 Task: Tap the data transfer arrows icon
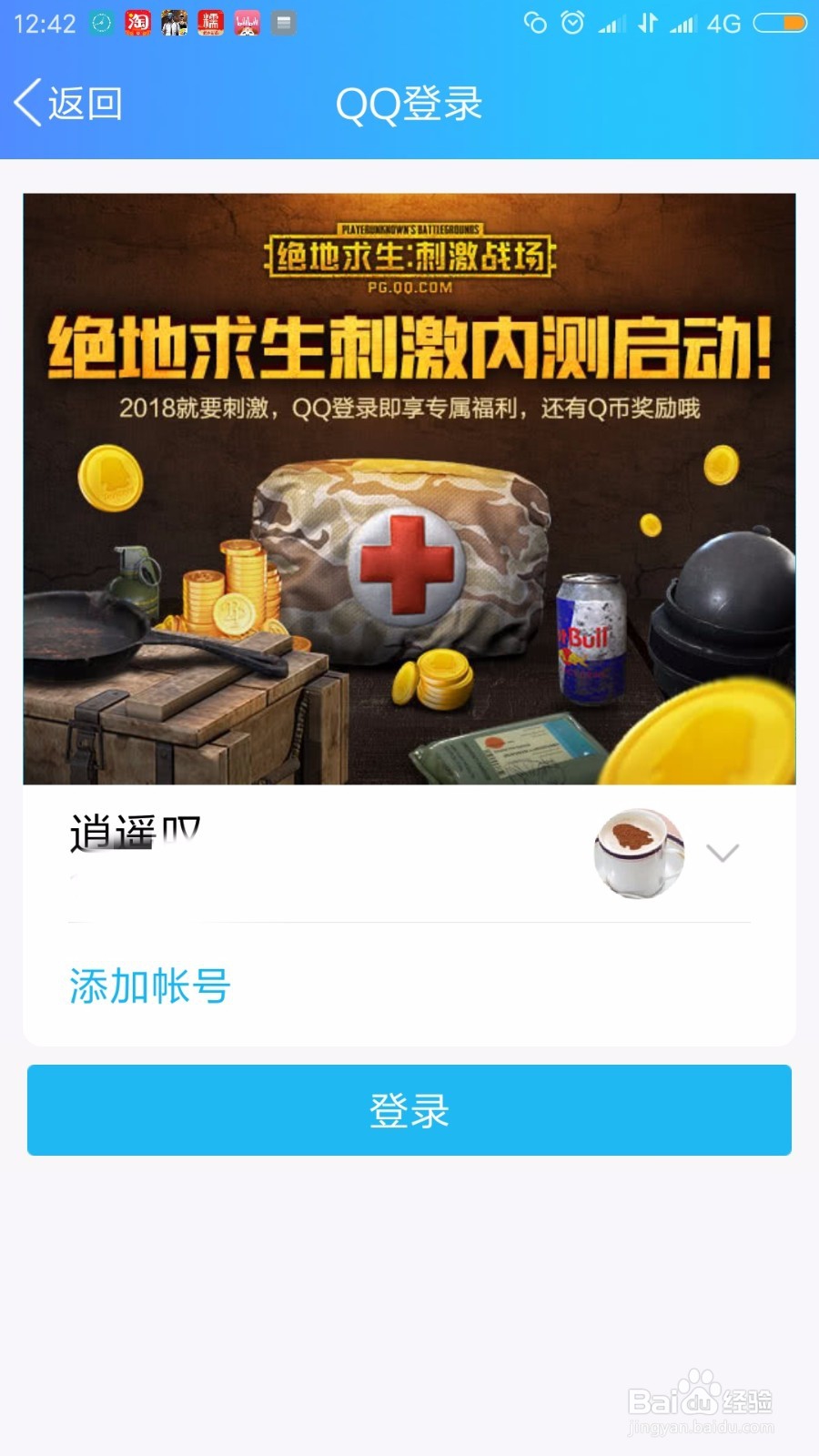click(649, 25)
